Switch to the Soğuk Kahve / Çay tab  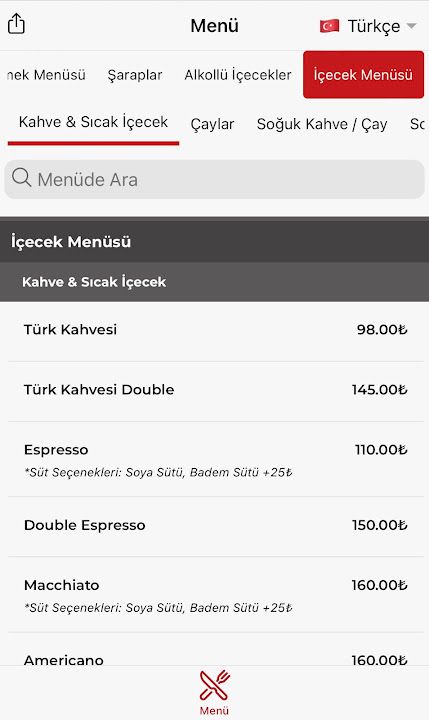[x=322, y=124]
